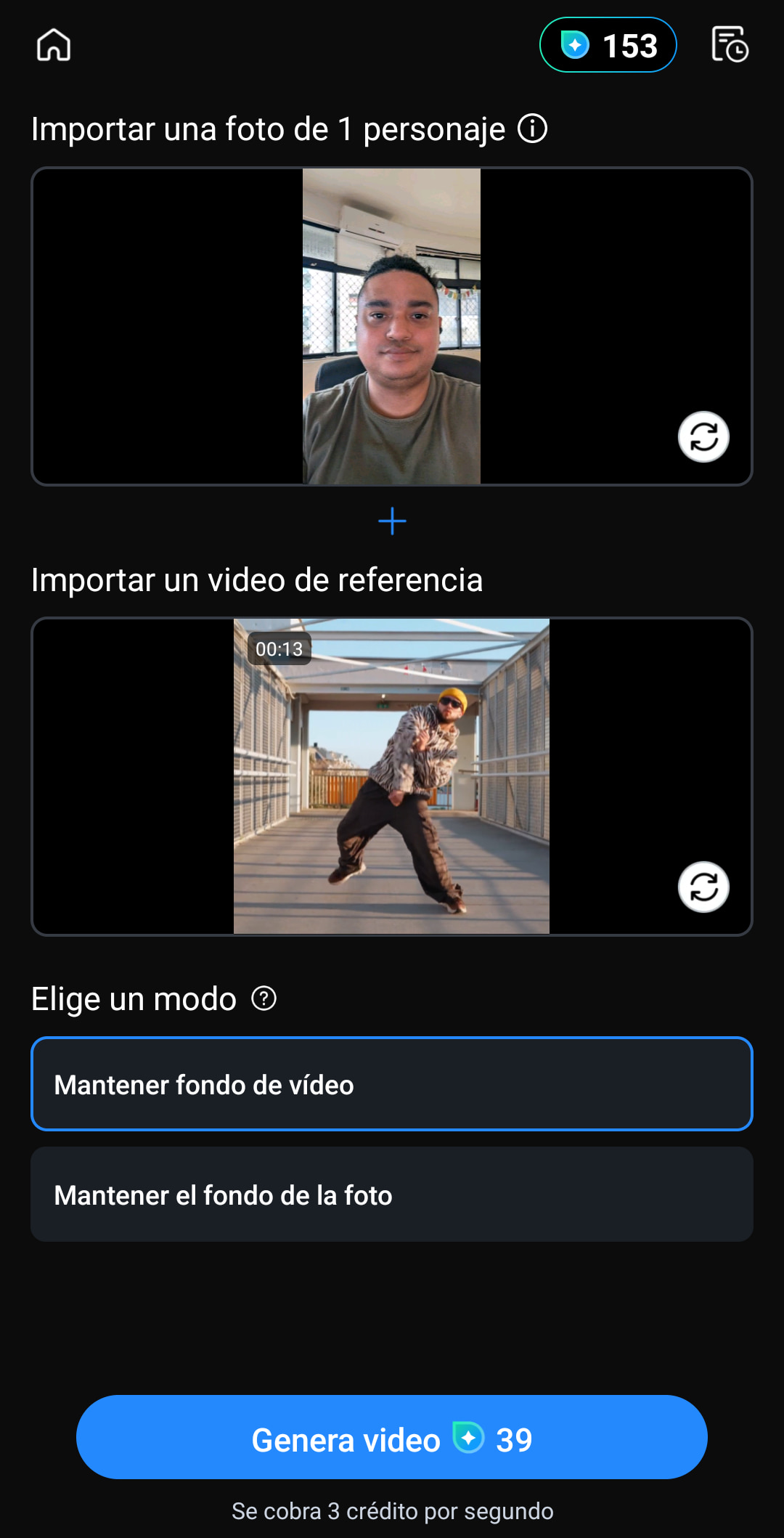Open the Importar un video de referencia header
The width and height of the screenshot is (784, 1538).
257,580
